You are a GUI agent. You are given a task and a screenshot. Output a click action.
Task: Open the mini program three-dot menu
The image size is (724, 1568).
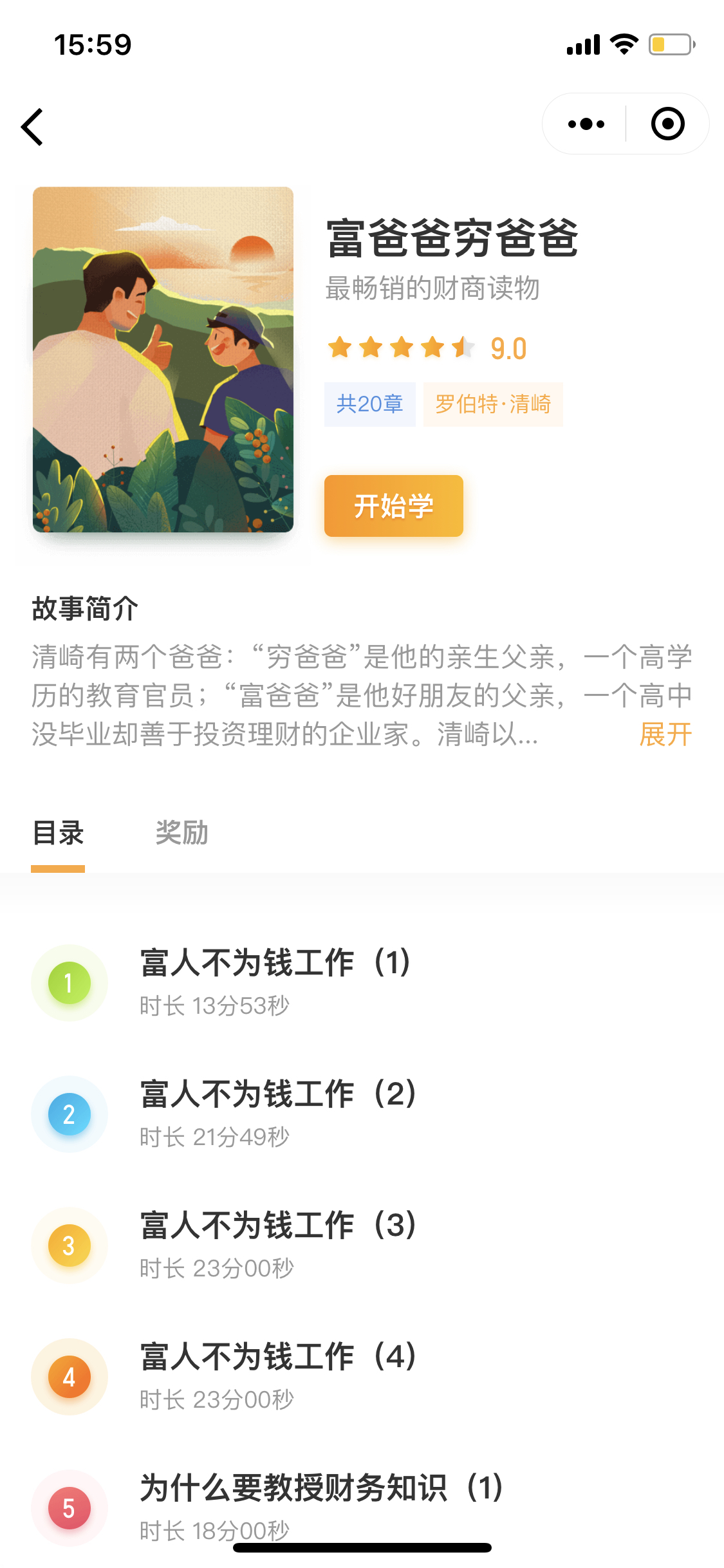586,124
